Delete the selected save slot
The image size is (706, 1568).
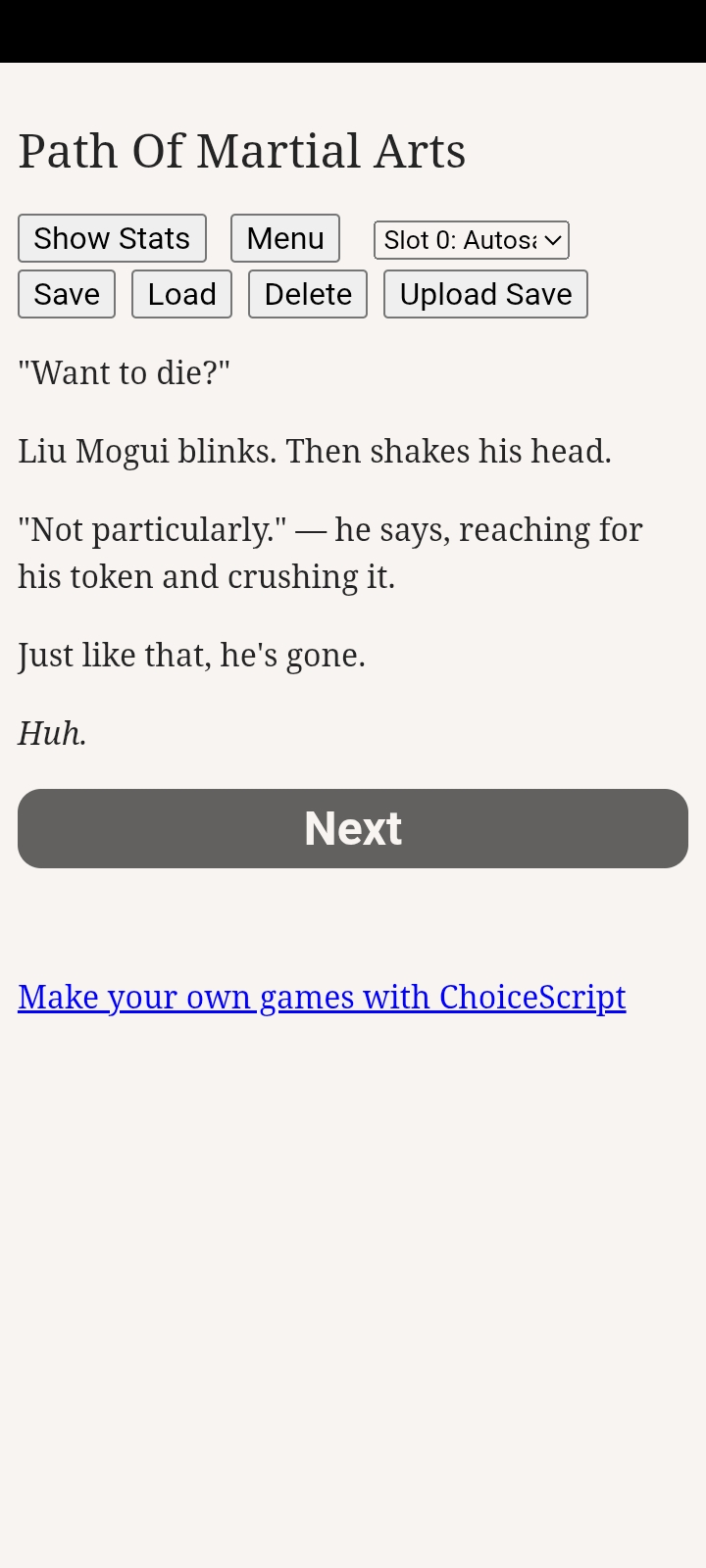[308, 294]
